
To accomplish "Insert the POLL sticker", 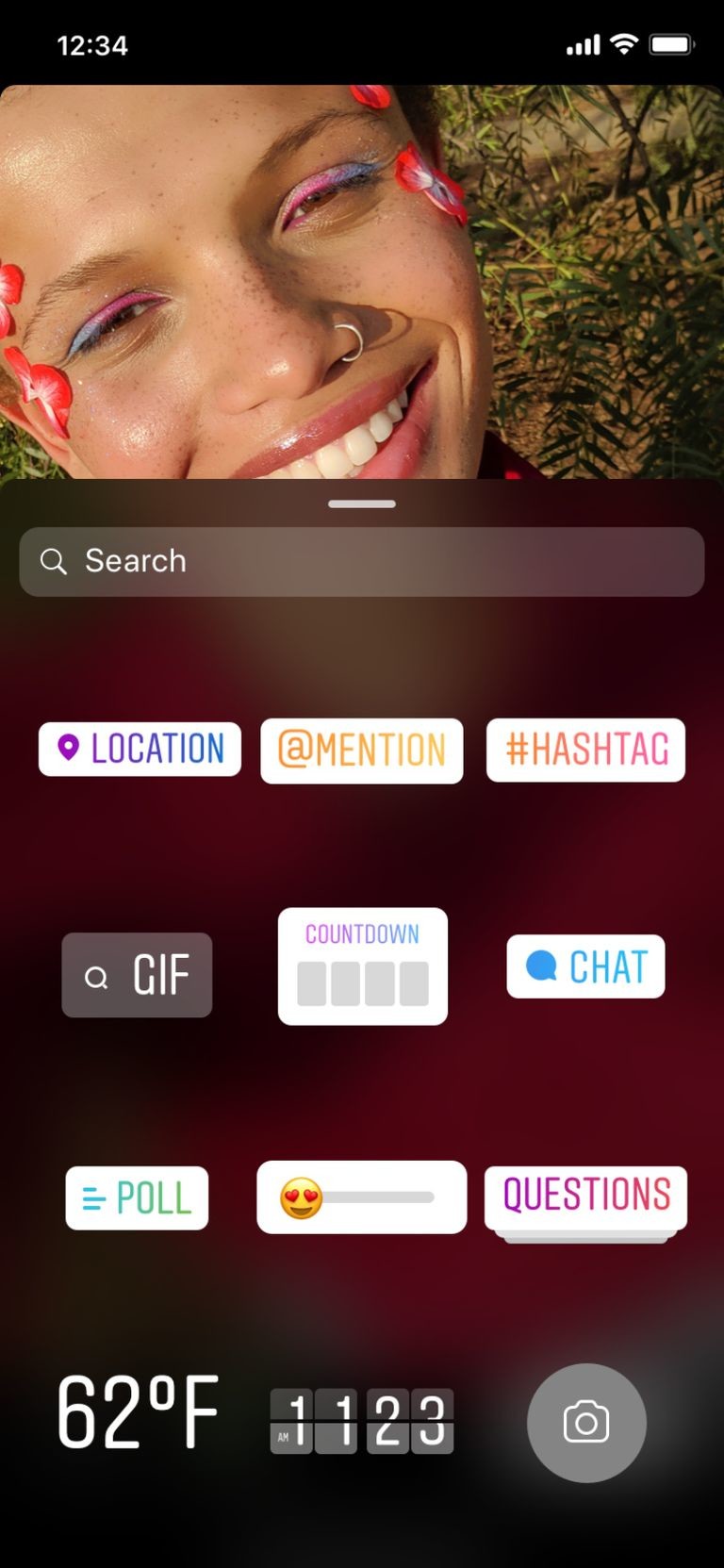I will 136,1197.
